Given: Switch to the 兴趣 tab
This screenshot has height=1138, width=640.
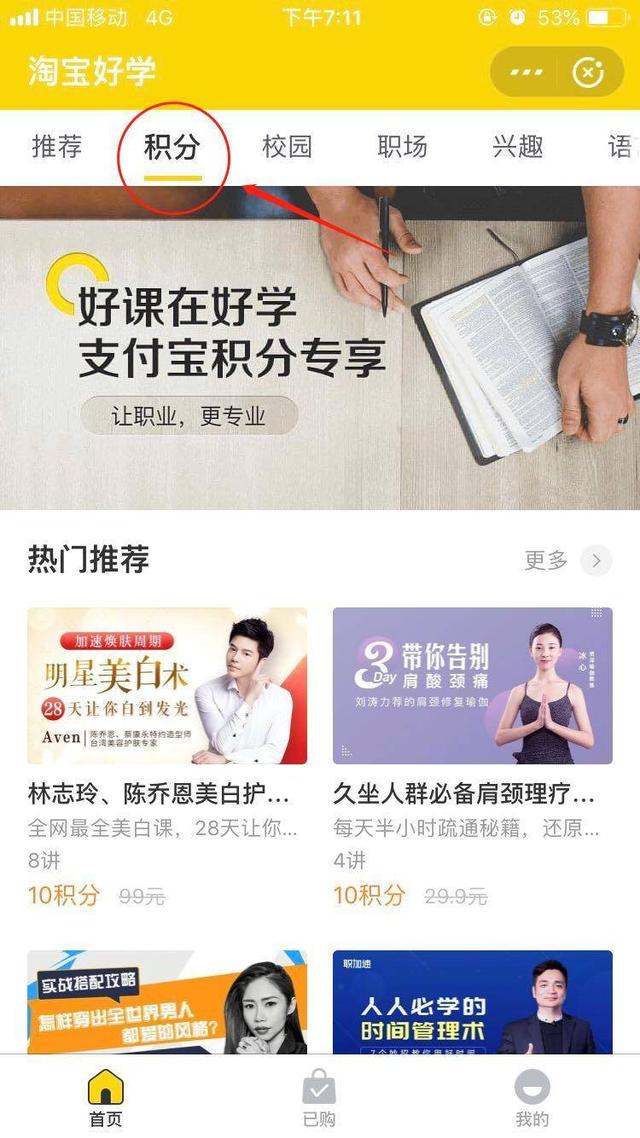Looking at the screenshot, I should 517,147.
